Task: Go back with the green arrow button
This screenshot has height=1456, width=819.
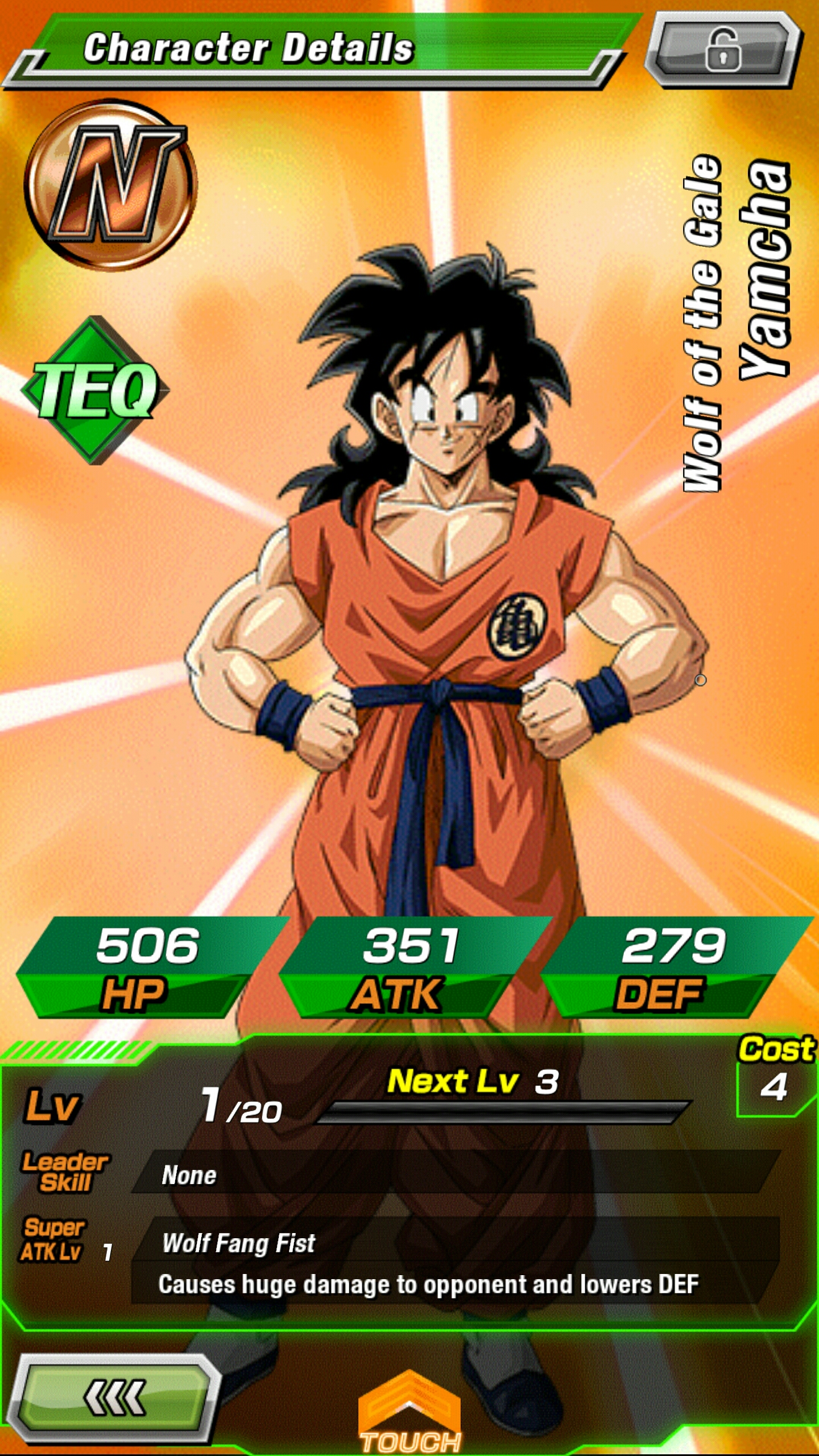Action: [114, 1398]
